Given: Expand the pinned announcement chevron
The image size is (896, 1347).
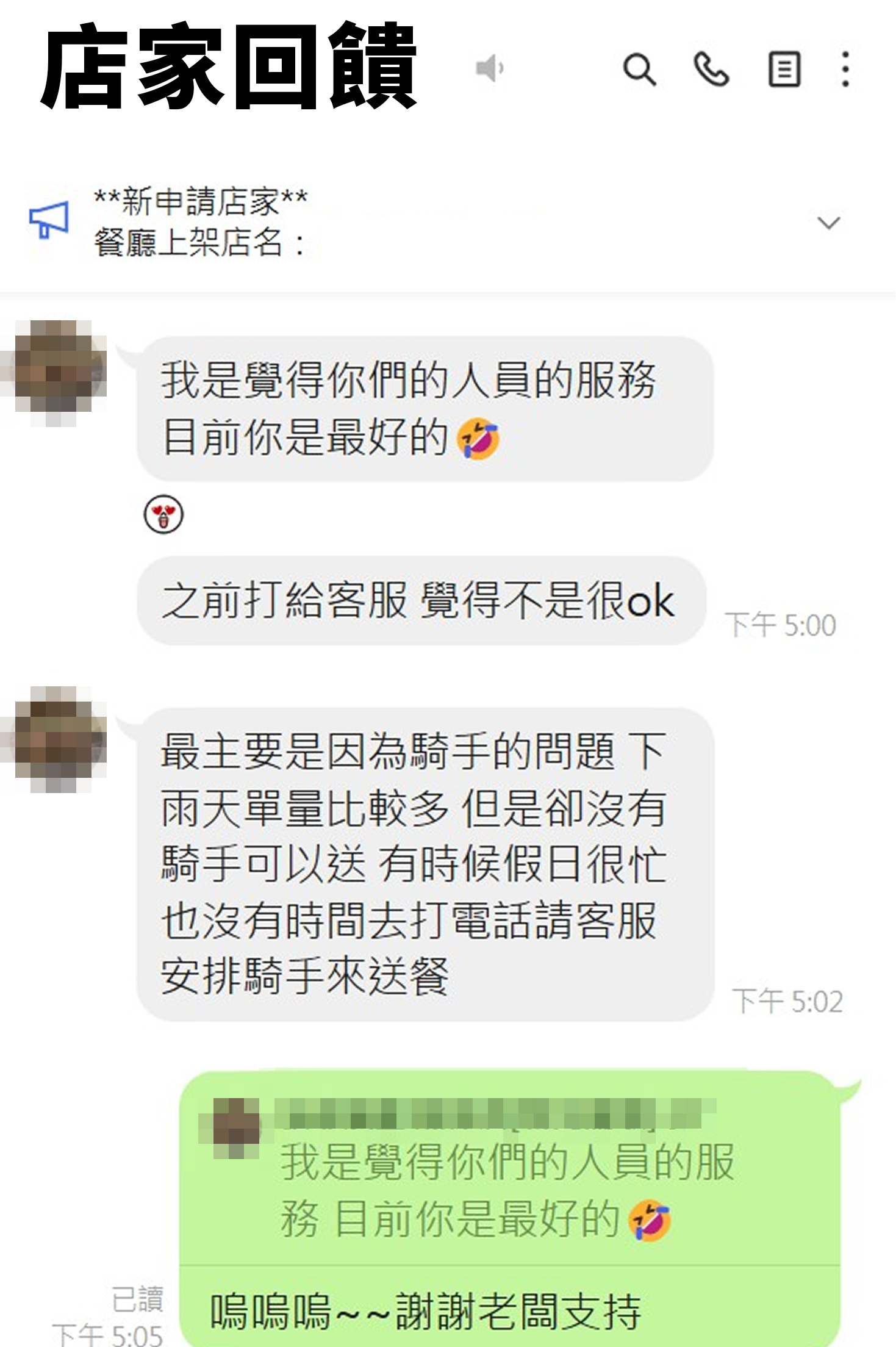Looking at the screenshot, I should [828, 223].
